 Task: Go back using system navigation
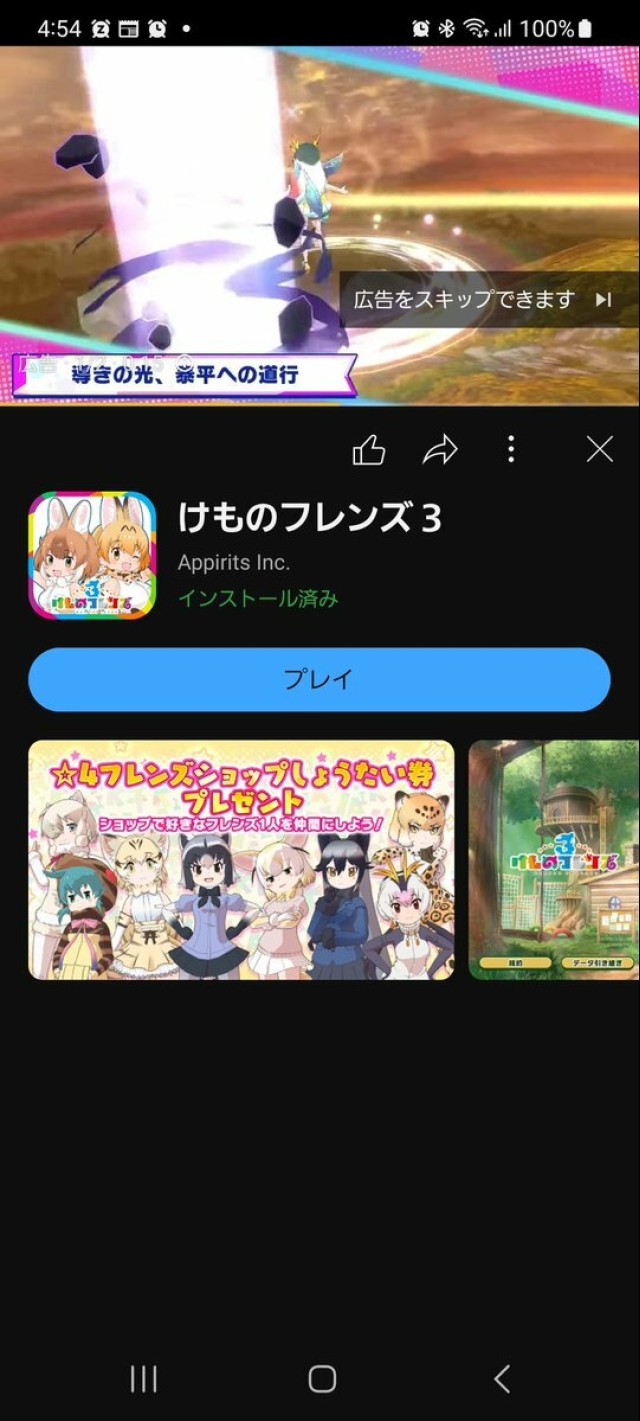pos(502,1380)
